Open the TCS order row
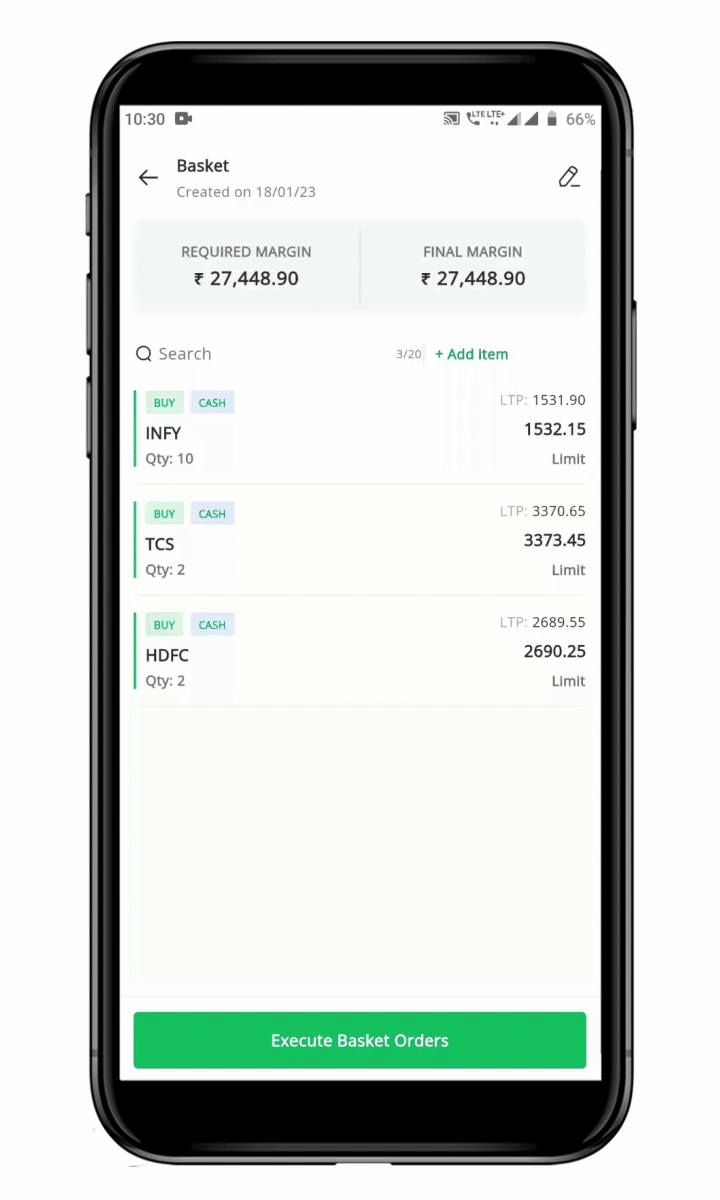Viewport: 720px width, 1200px height. 360,541
